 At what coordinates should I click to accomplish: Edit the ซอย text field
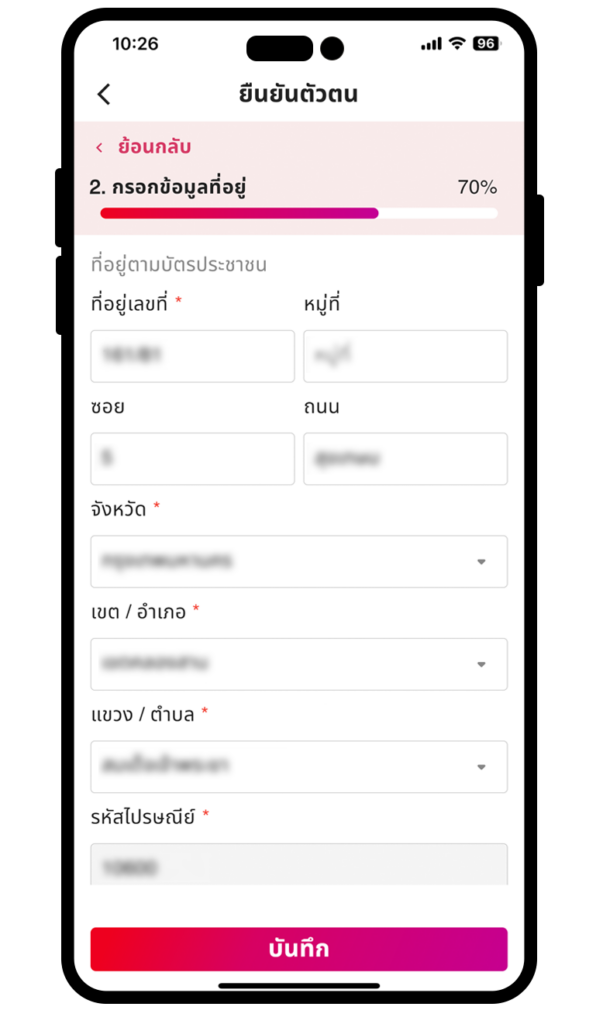(x=193, y=458)
